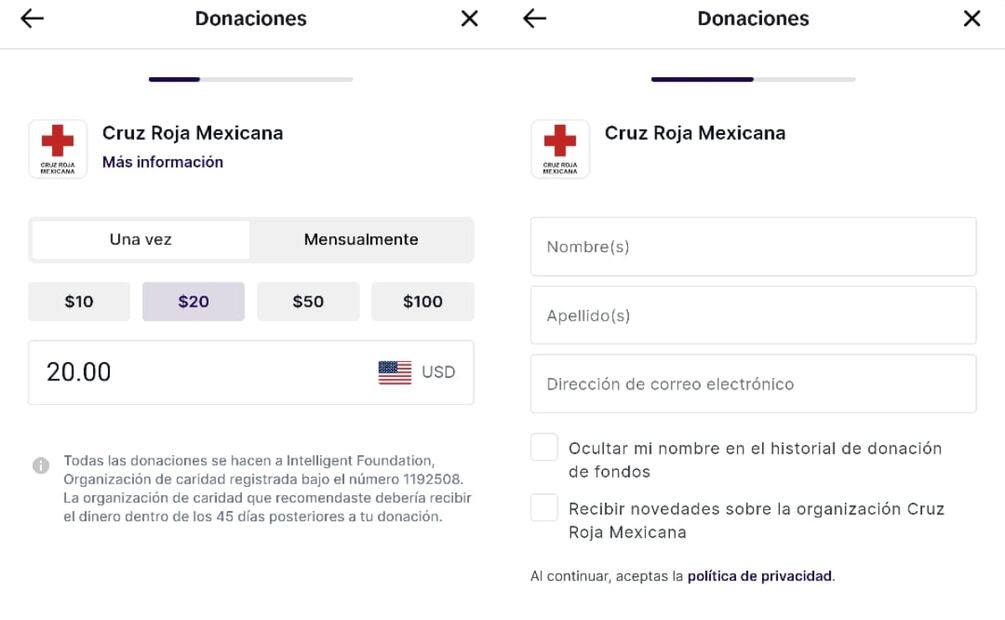The image size is (1005, 620).
Task: Select the Una vez donation option
Action: point(140,240)
